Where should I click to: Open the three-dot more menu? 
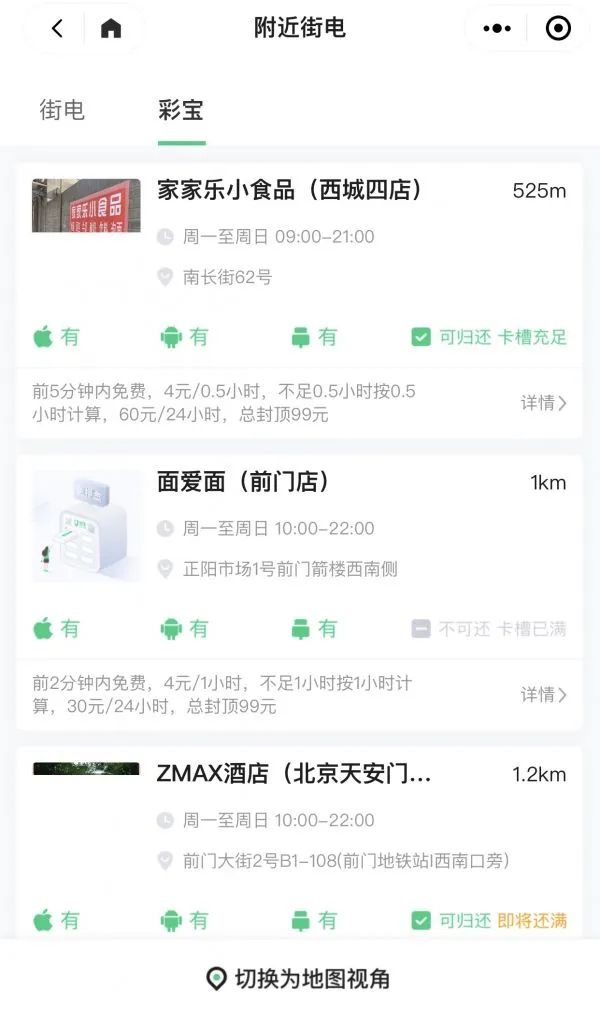coord(497,29)
